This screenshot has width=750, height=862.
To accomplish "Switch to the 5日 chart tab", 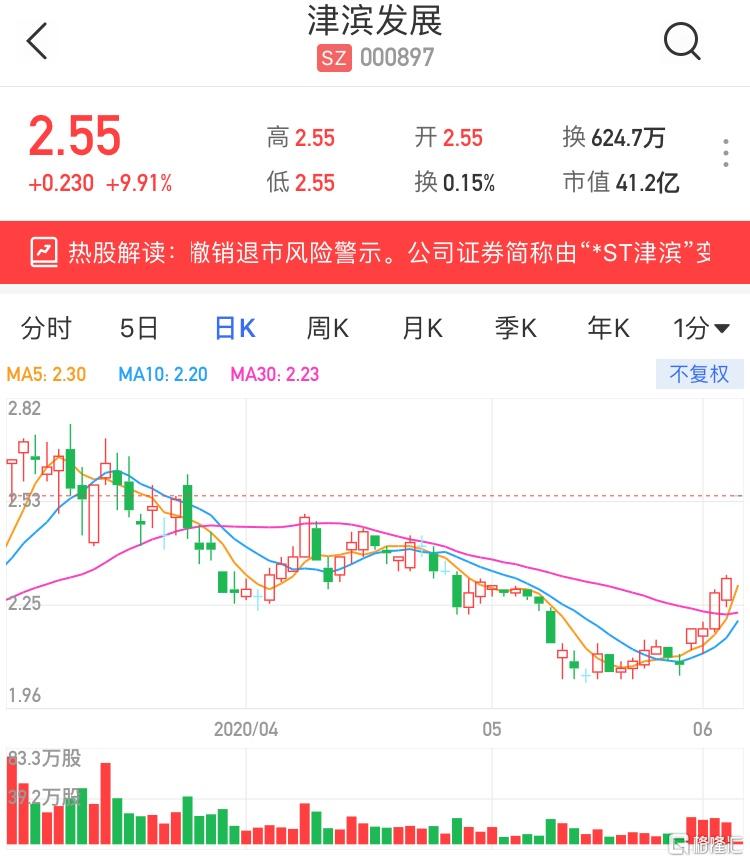I will (x=139, y=328).
